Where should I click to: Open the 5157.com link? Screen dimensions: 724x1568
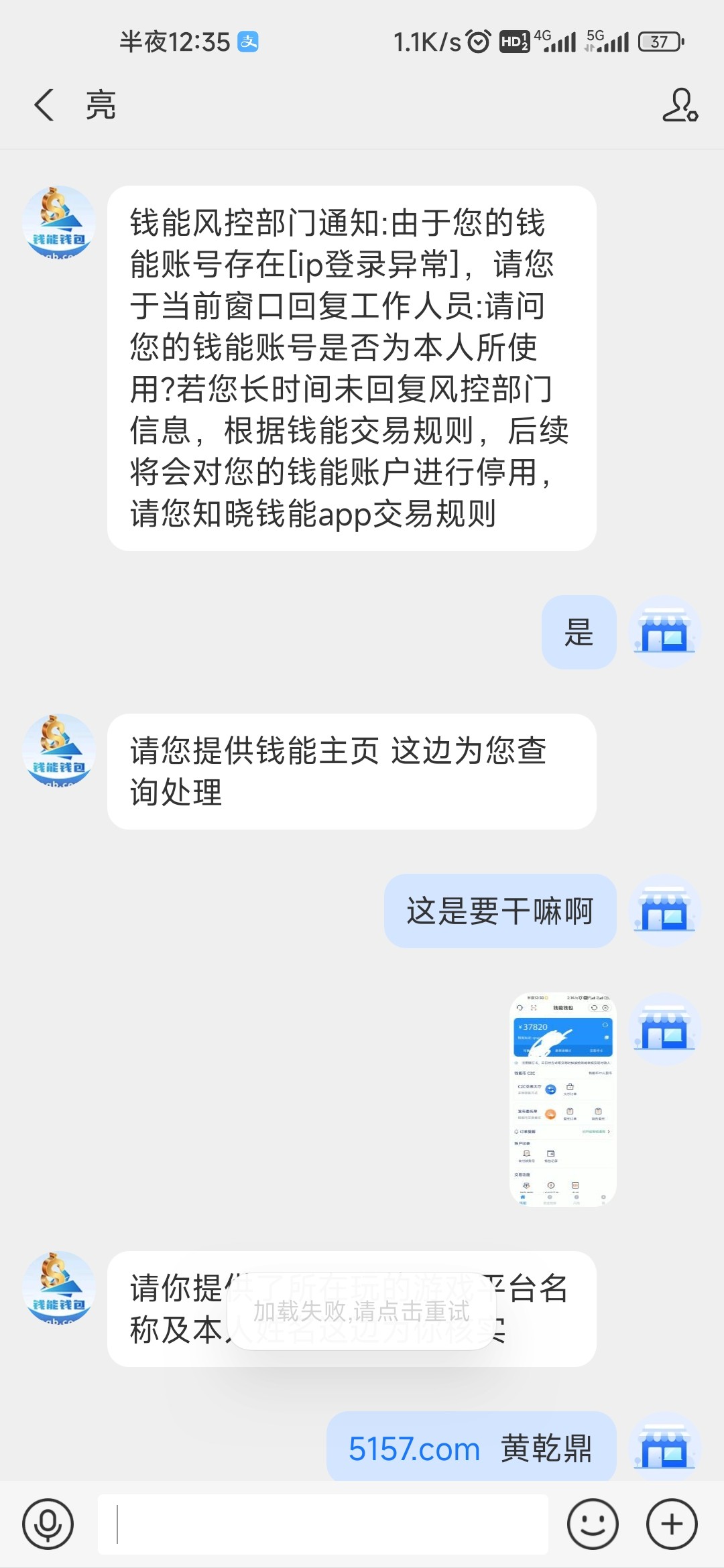414,1449
